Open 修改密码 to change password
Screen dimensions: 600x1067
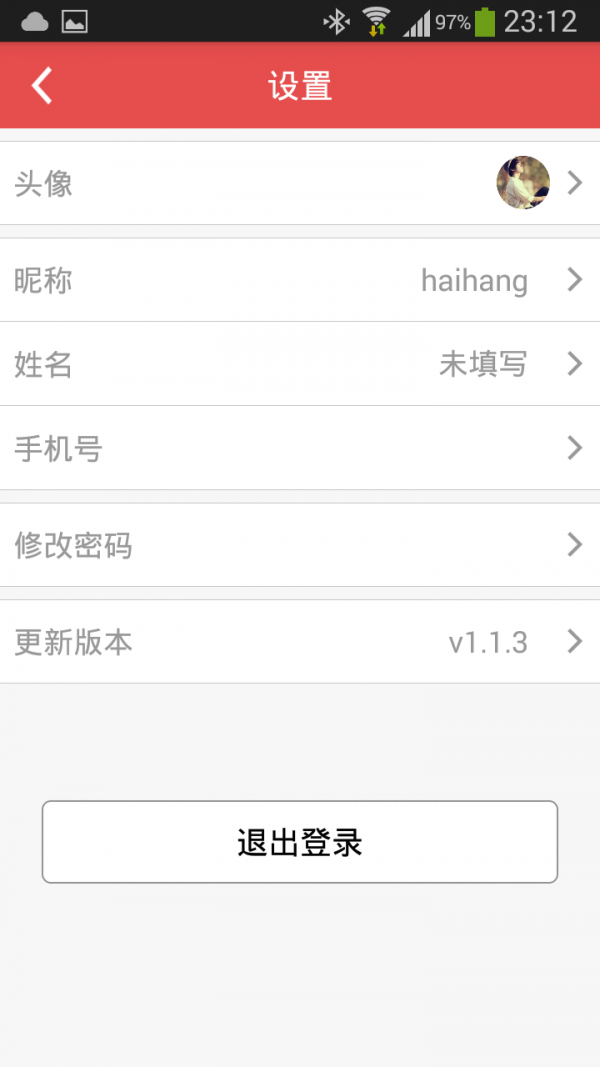click(x=300, y=545)
